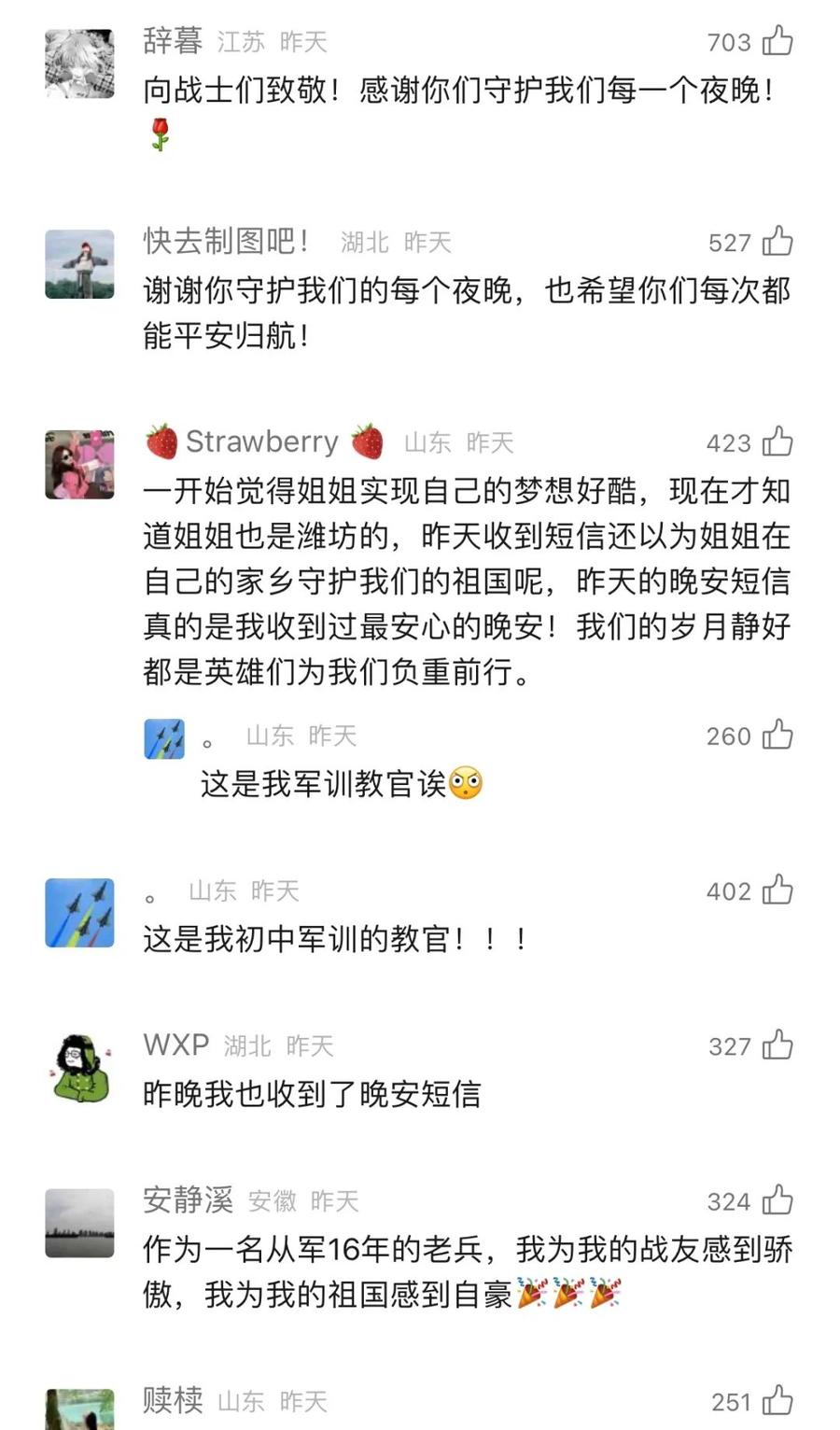Image resolution: width=840 pixels, height=1430 pixels.
Task: Open the username WXP
Action: pos(175,1044)
